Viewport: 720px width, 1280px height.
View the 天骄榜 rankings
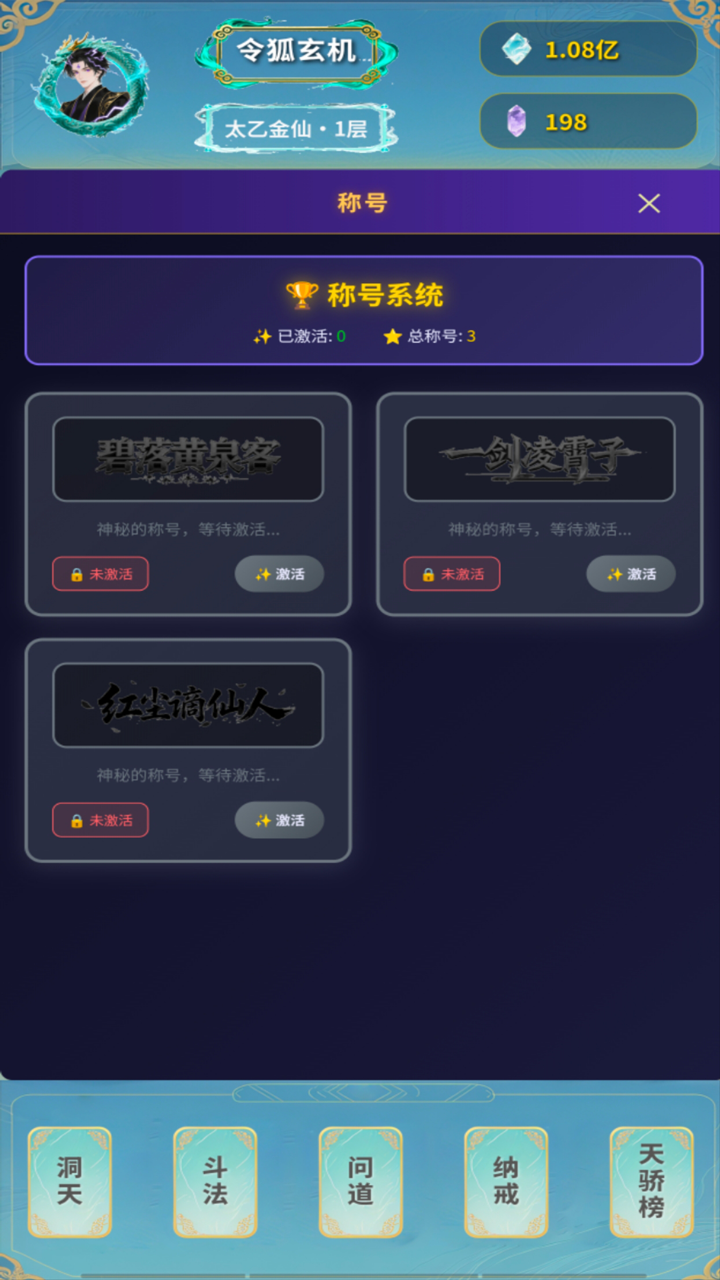[651, 1181]
